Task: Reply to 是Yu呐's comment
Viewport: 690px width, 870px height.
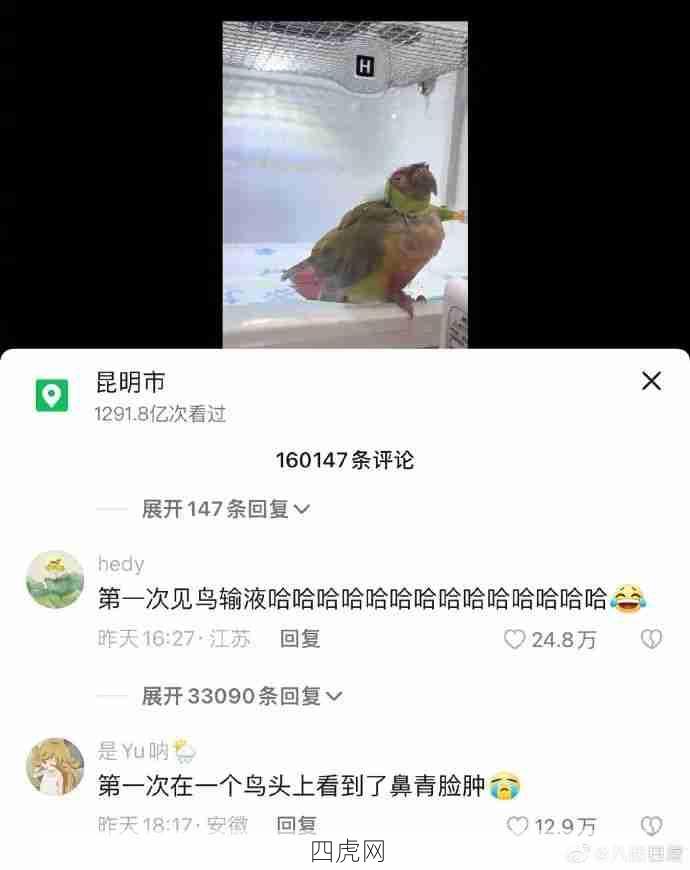Action: 297,825
